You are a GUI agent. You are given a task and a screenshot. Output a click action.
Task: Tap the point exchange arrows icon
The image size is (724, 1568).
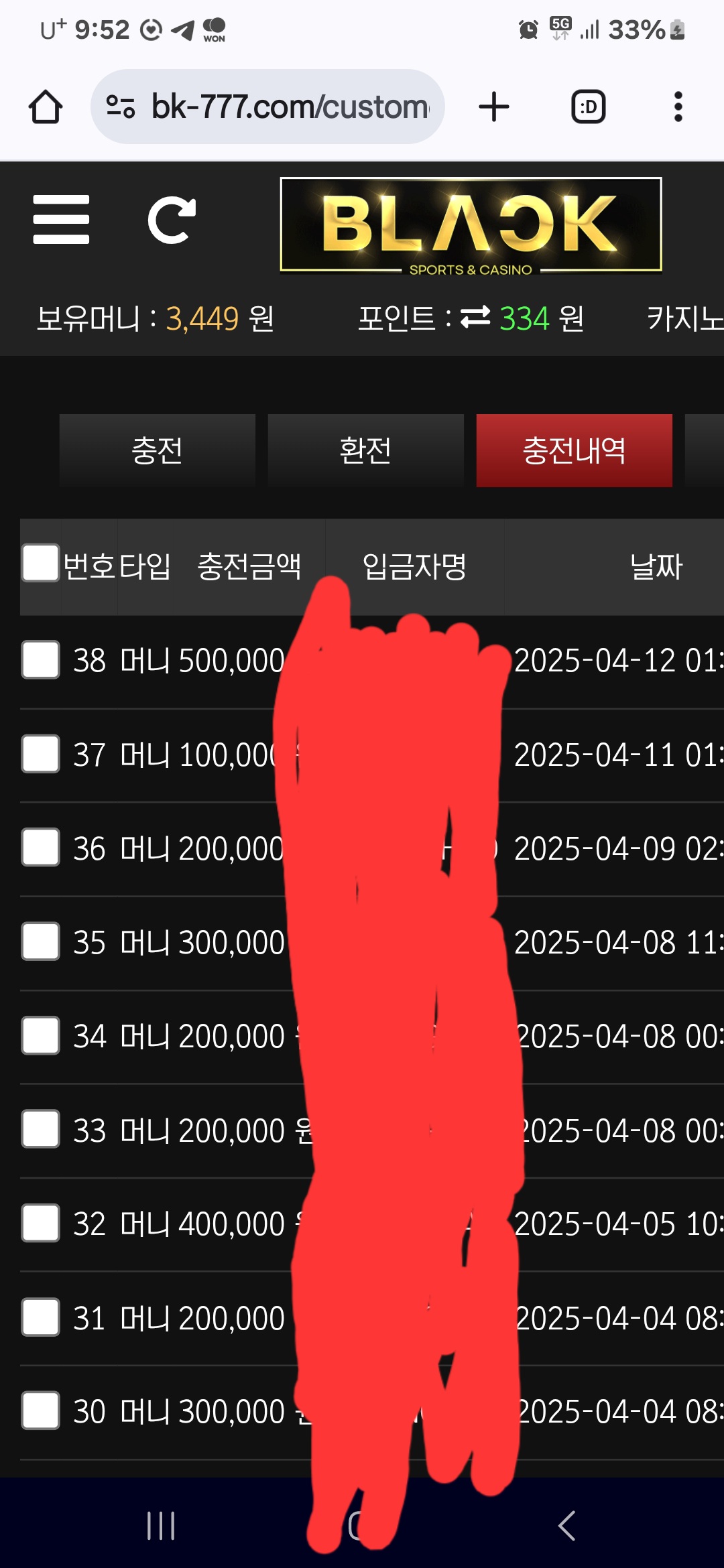(x=475, y=318)
